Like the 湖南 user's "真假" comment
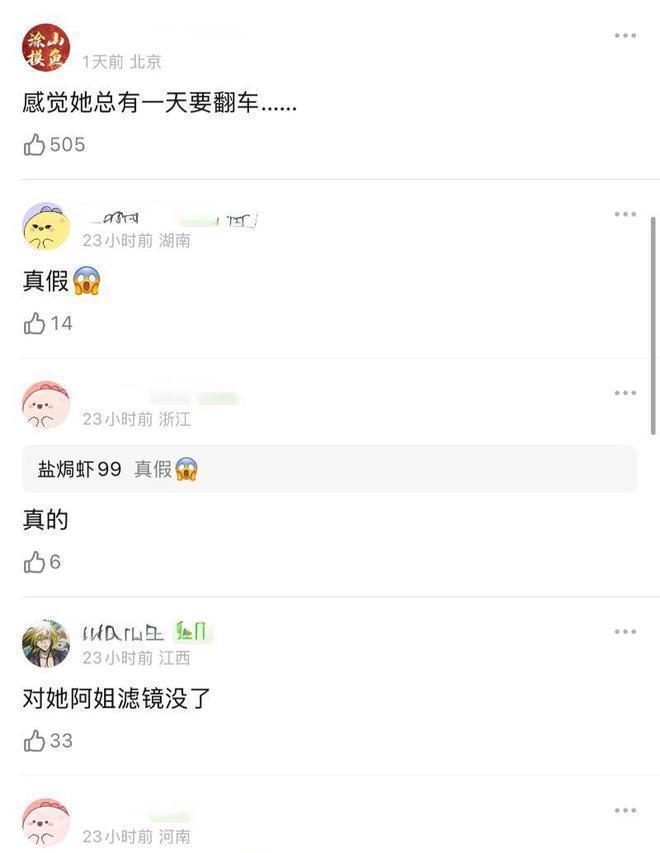 35,323
